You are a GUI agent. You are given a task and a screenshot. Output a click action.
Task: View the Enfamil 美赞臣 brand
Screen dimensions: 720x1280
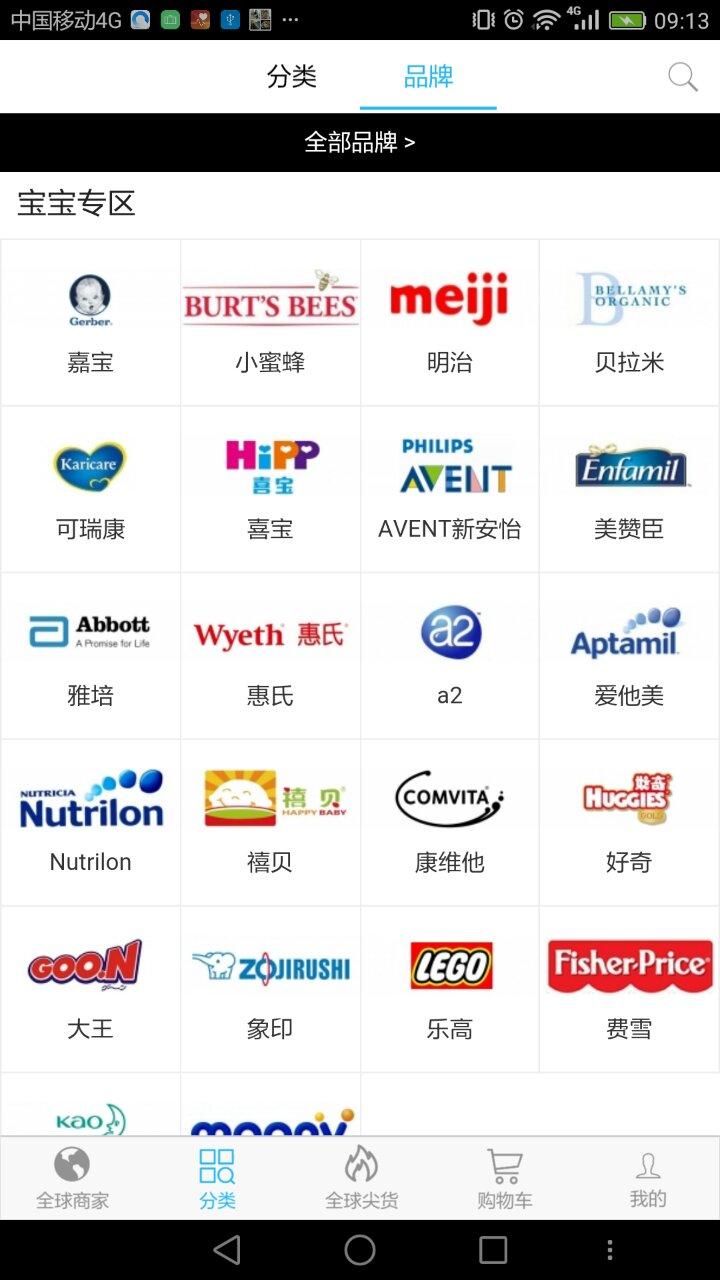click(x=629, y=489)
